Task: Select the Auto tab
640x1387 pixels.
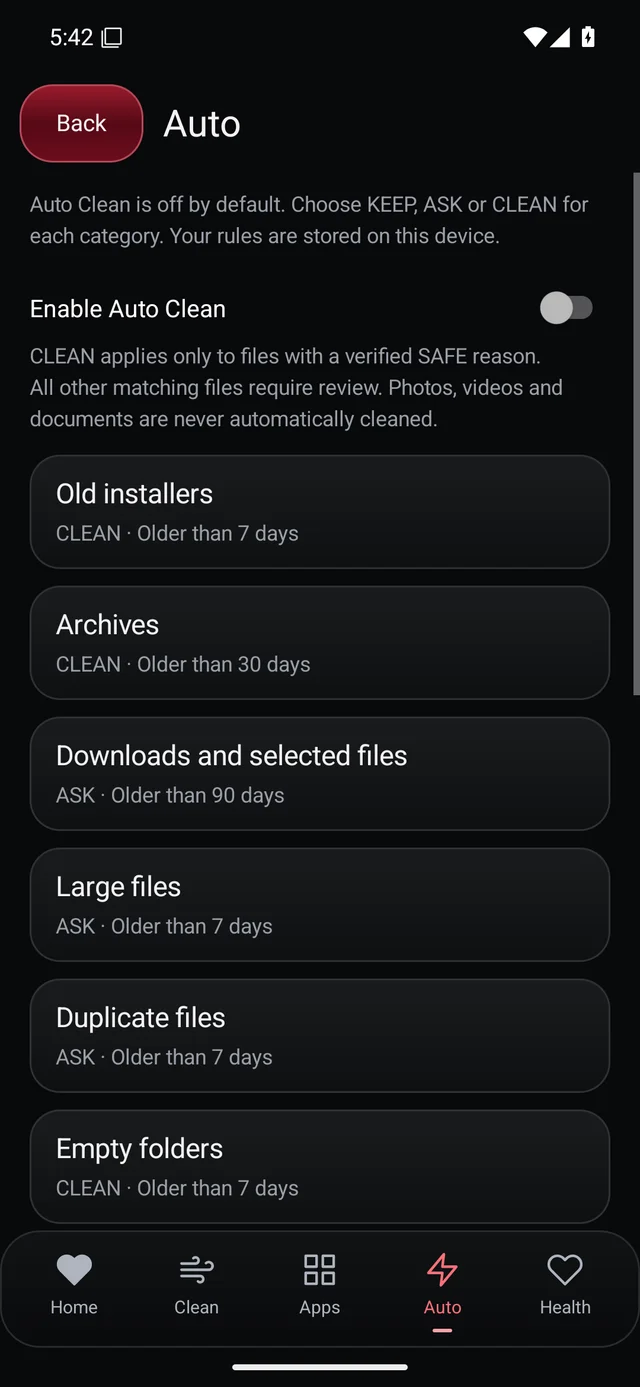Action: tap(443, 1285)
